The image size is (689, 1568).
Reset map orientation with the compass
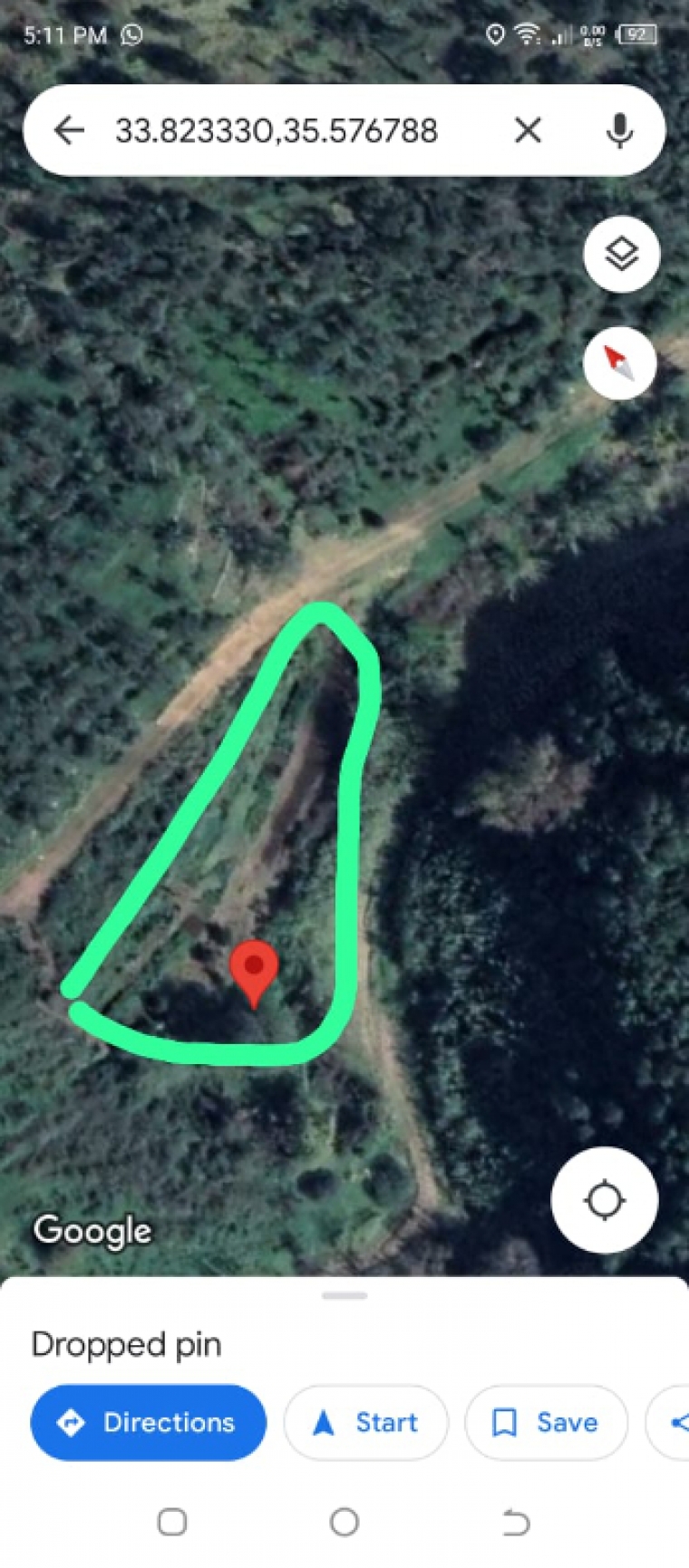(x=620, y=363)
